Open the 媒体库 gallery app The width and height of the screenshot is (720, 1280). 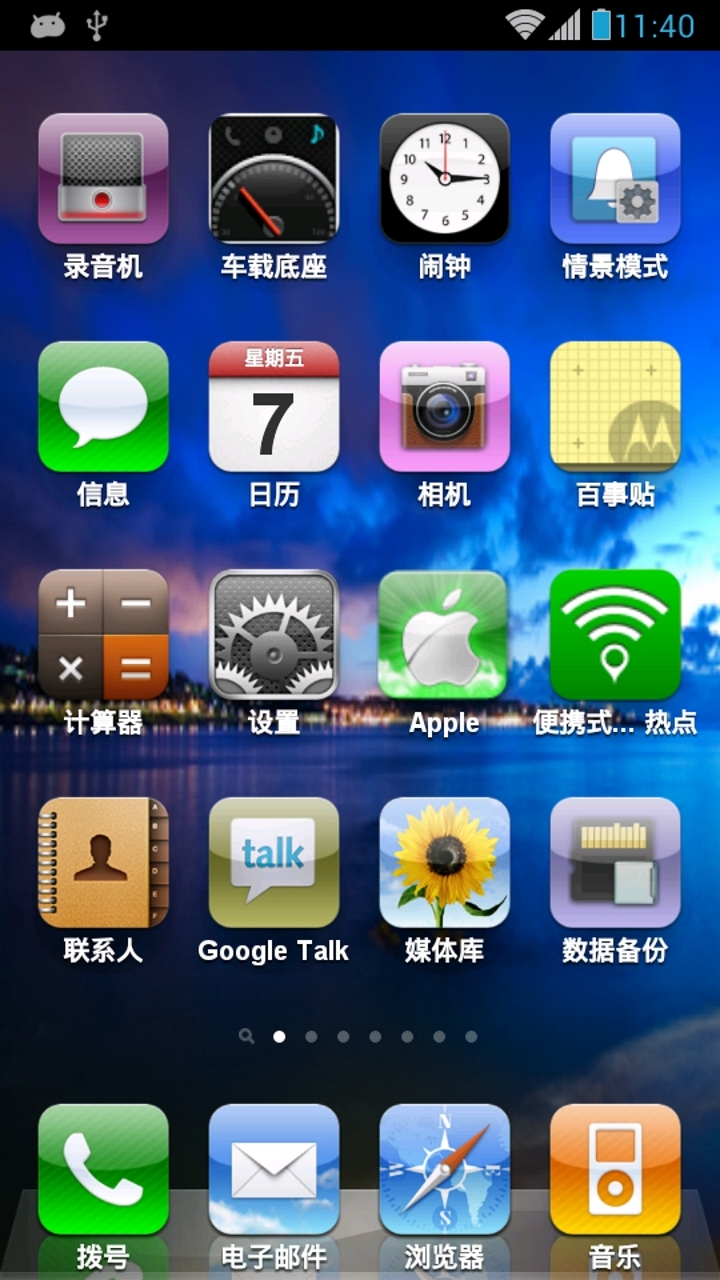(444, 862)
